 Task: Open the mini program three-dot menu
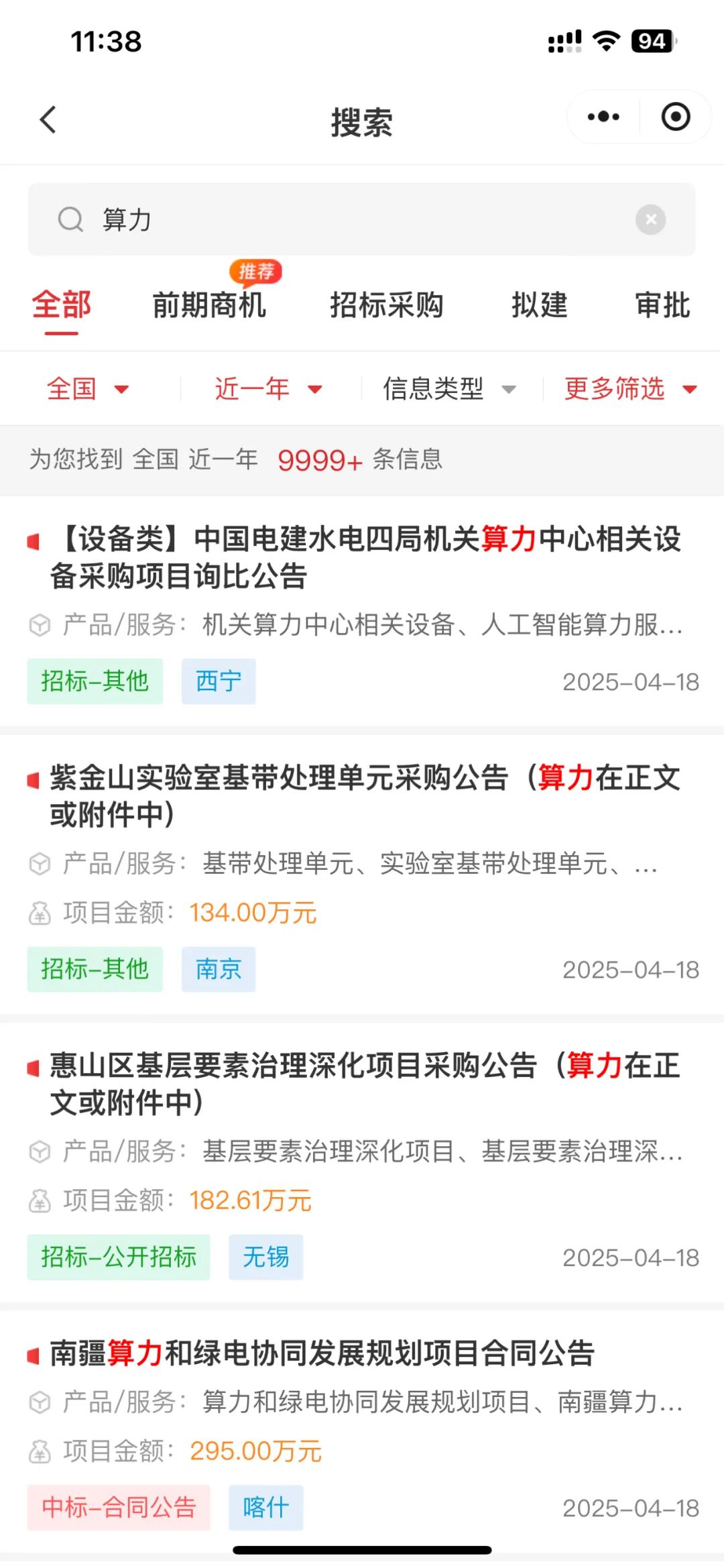click(603, 117)
